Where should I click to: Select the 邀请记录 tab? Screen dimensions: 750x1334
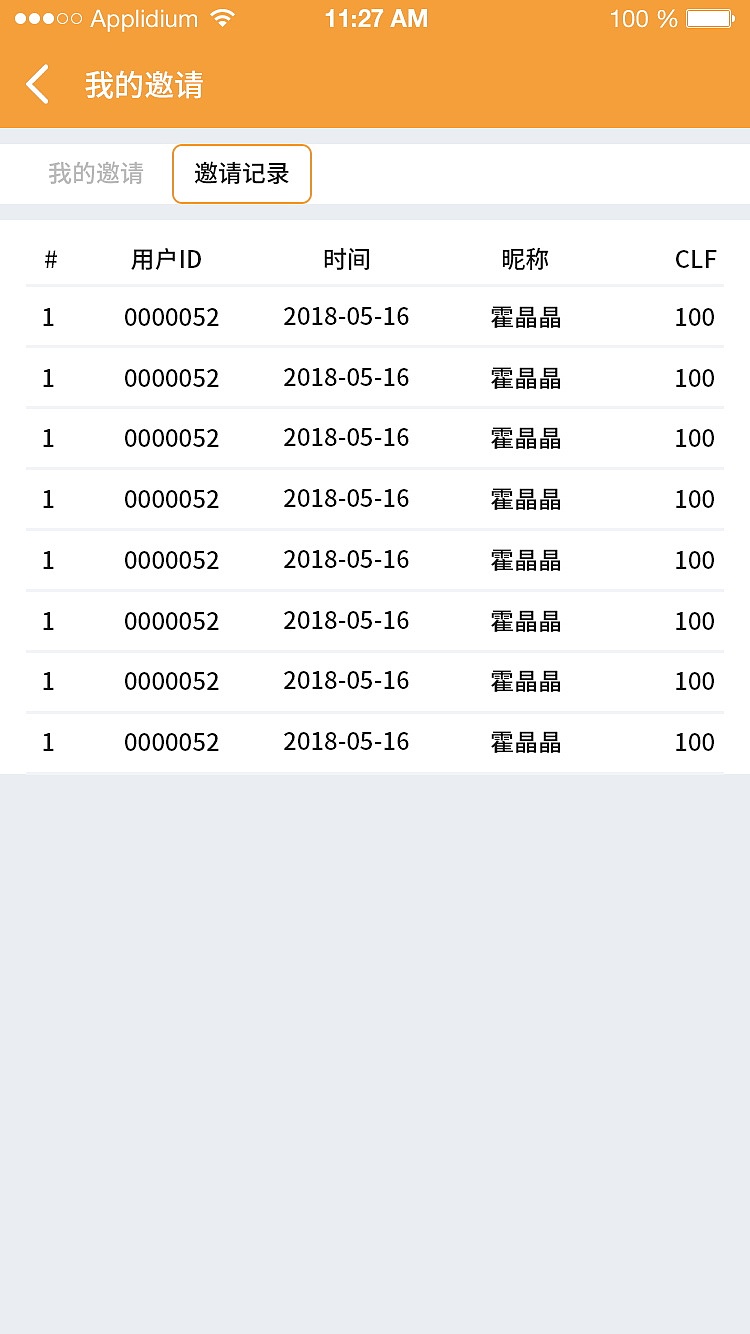pyautogui.click(x=241, y=173)
